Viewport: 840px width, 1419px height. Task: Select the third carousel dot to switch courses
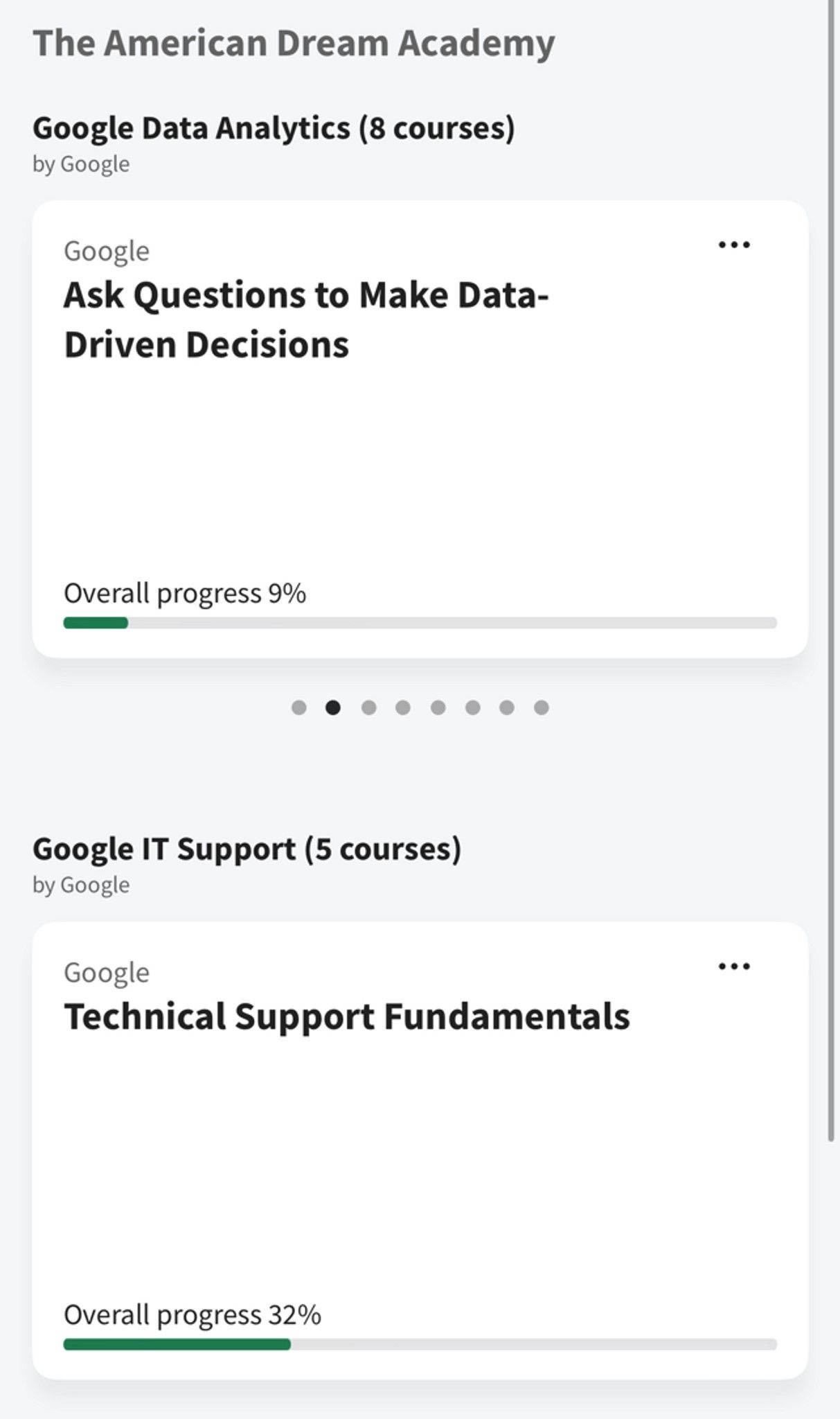369,707
